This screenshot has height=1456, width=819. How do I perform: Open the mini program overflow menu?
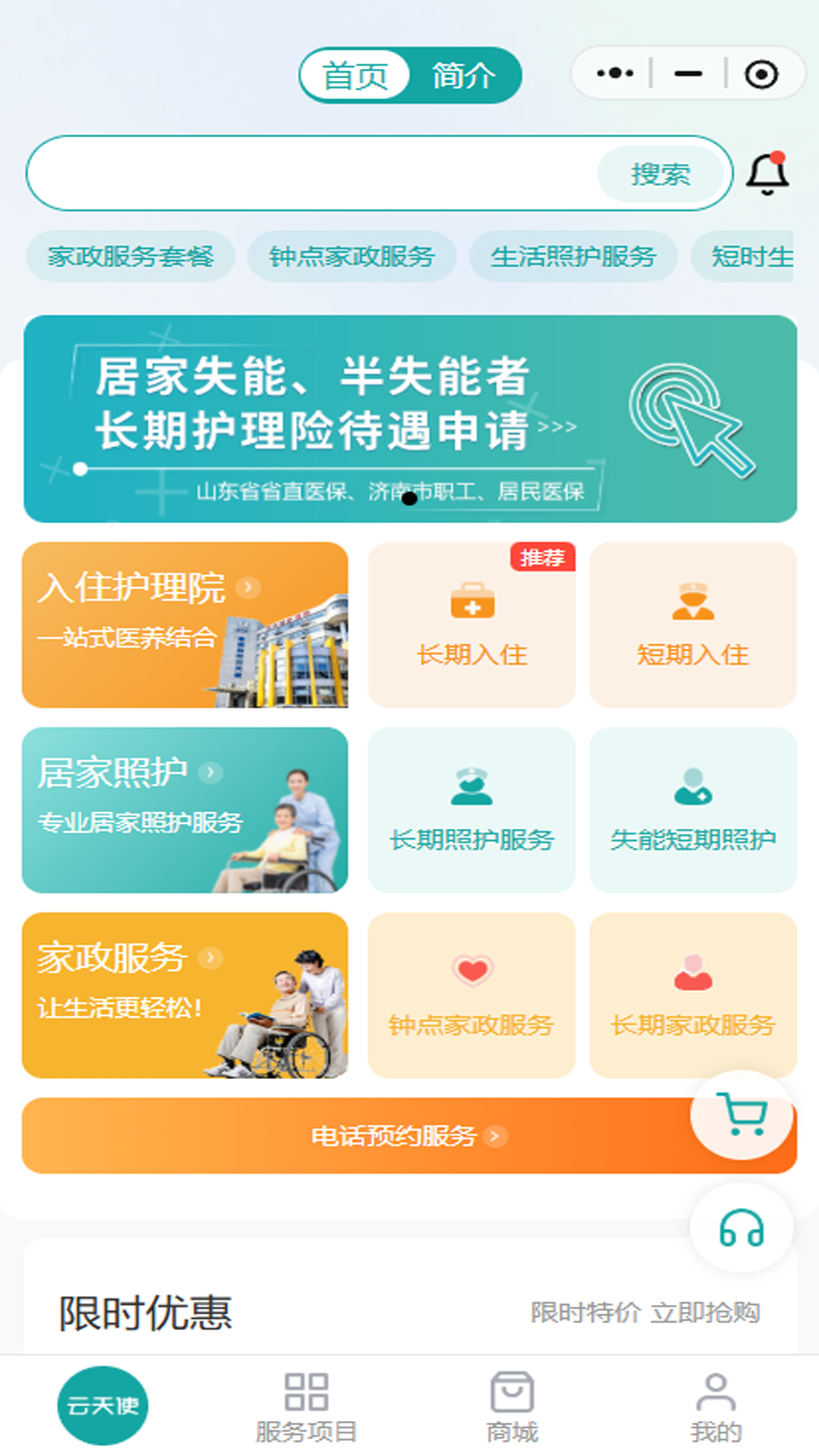[615, 74]
